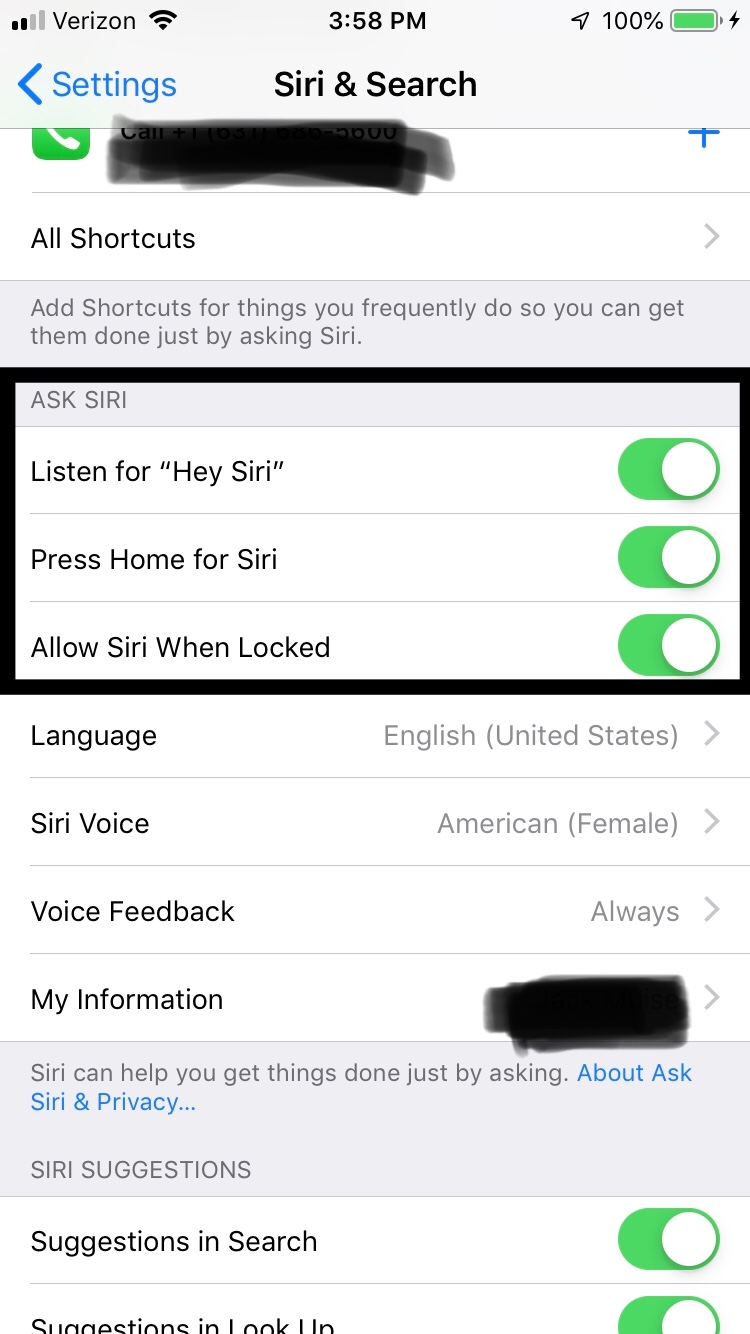Turn off Allow Siri When Locked
The width and height of the screenshot is (750, 1334).
[x=668, y=646]
